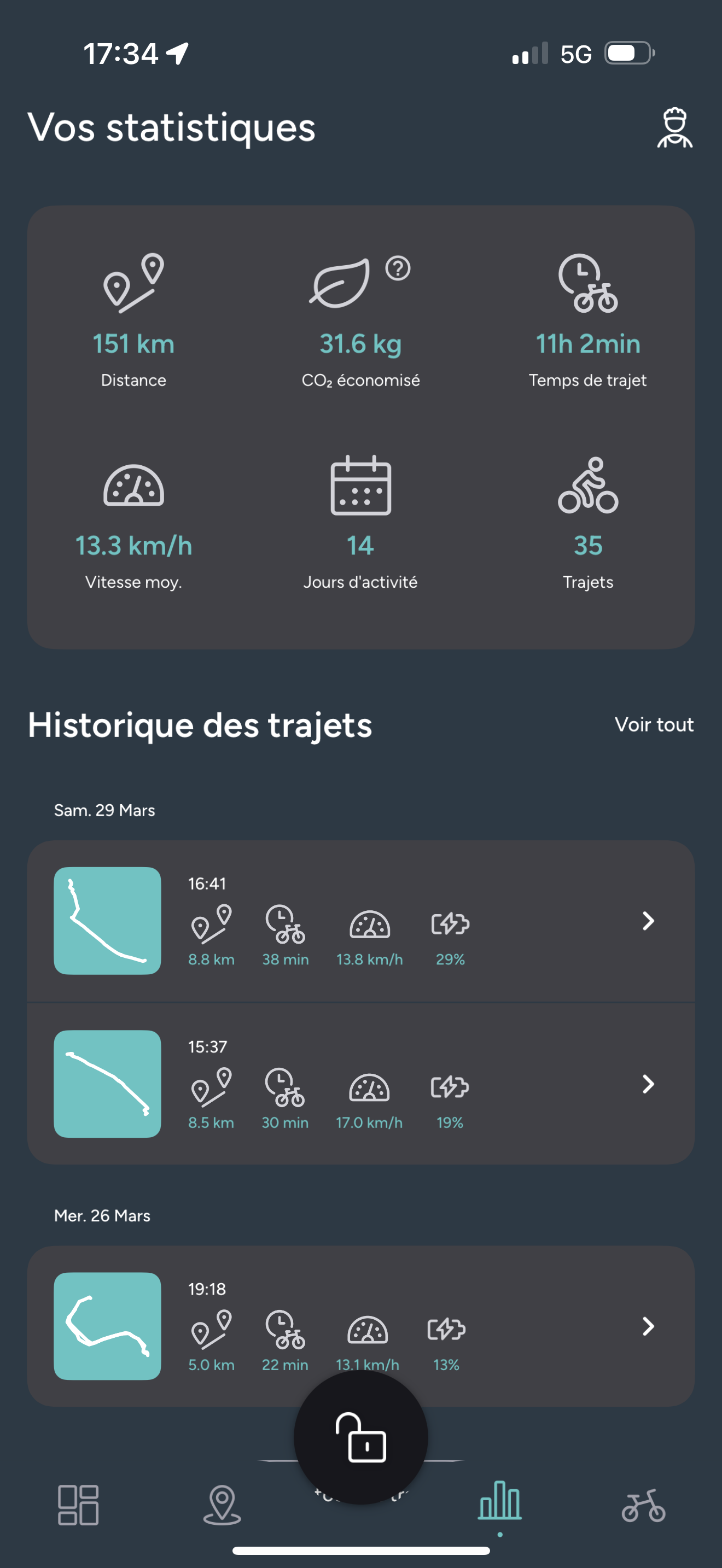
Task: Select the statistics tab
Action: coord(499,1502)
